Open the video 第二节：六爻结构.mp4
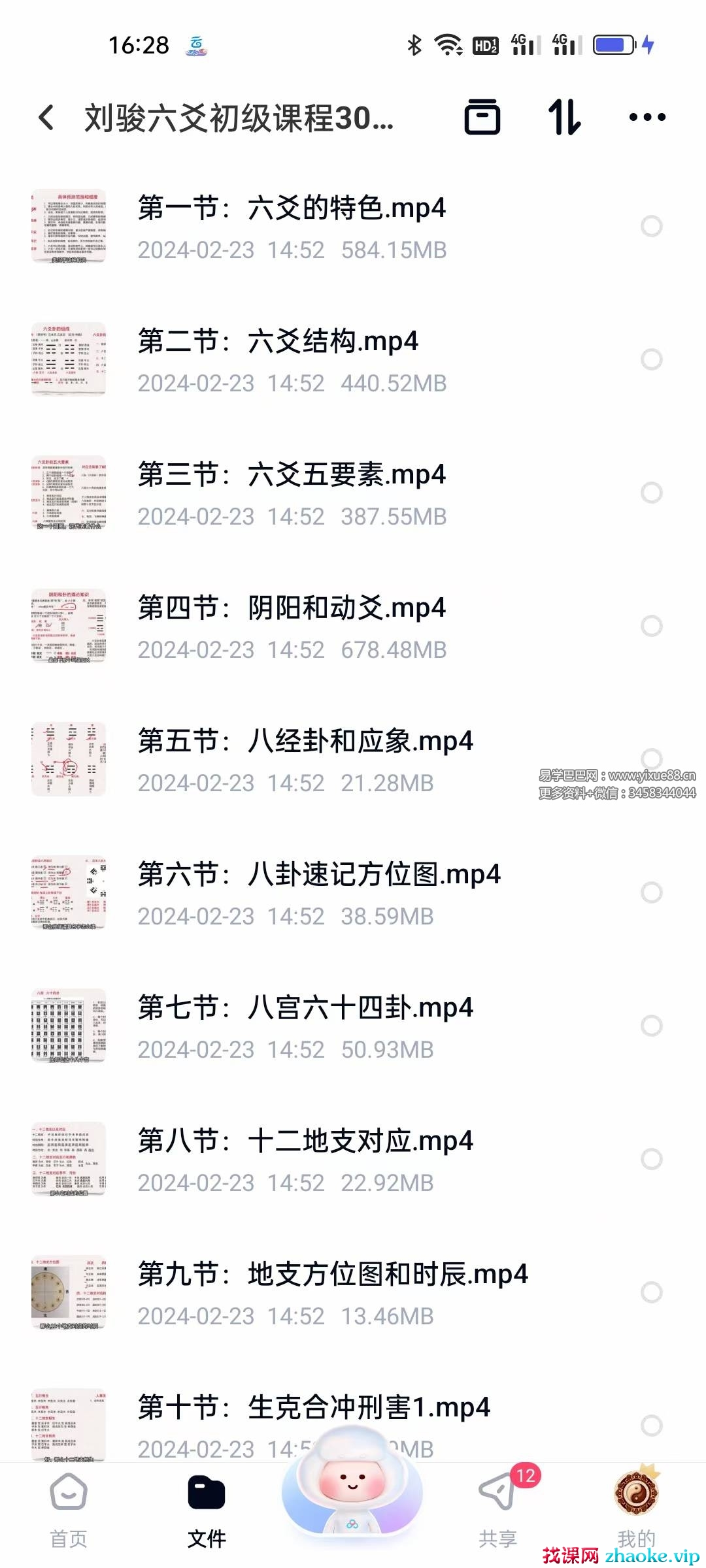Viewport: 706px width, 1568px height. click(278, 342)
